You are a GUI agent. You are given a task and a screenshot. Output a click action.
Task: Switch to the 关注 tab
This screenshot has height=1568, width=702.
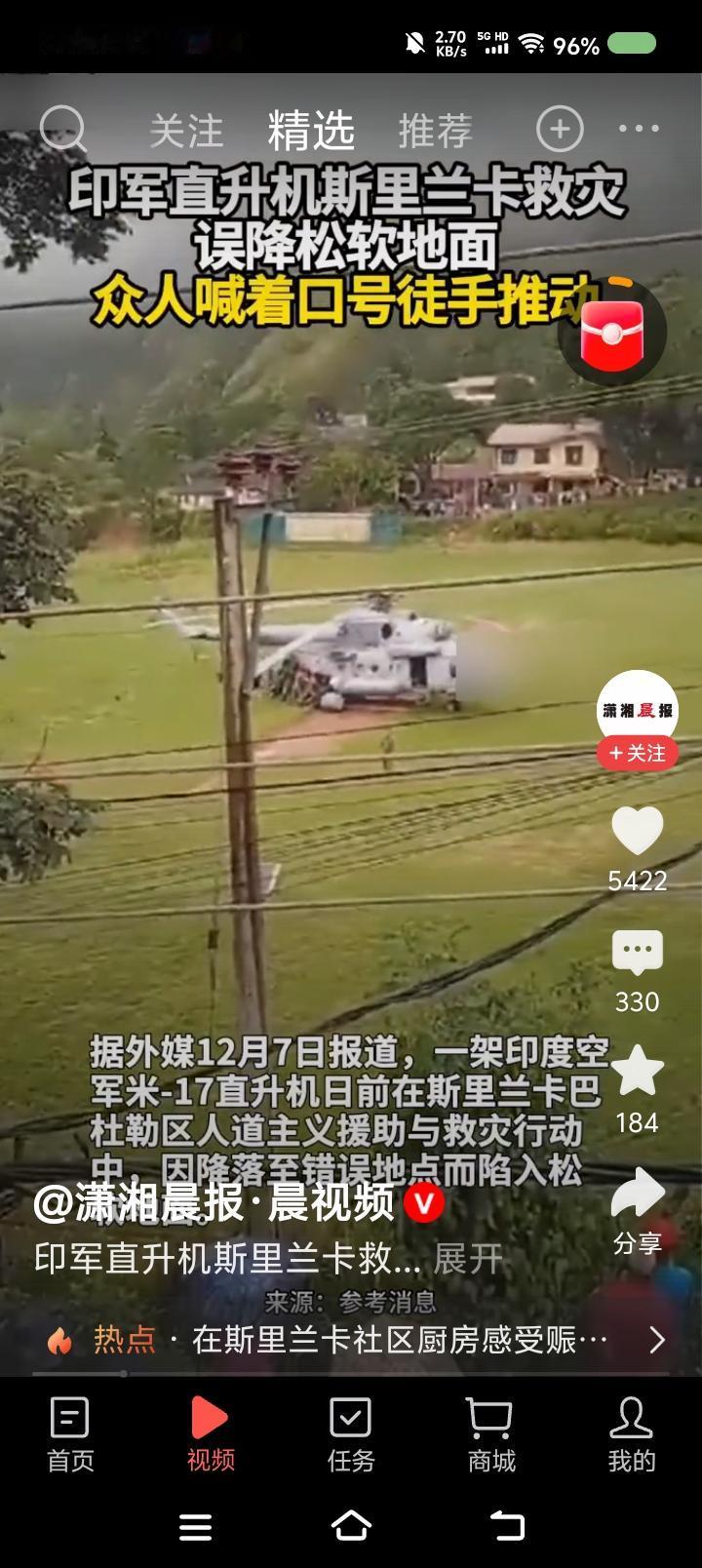[x=185, y=128]
